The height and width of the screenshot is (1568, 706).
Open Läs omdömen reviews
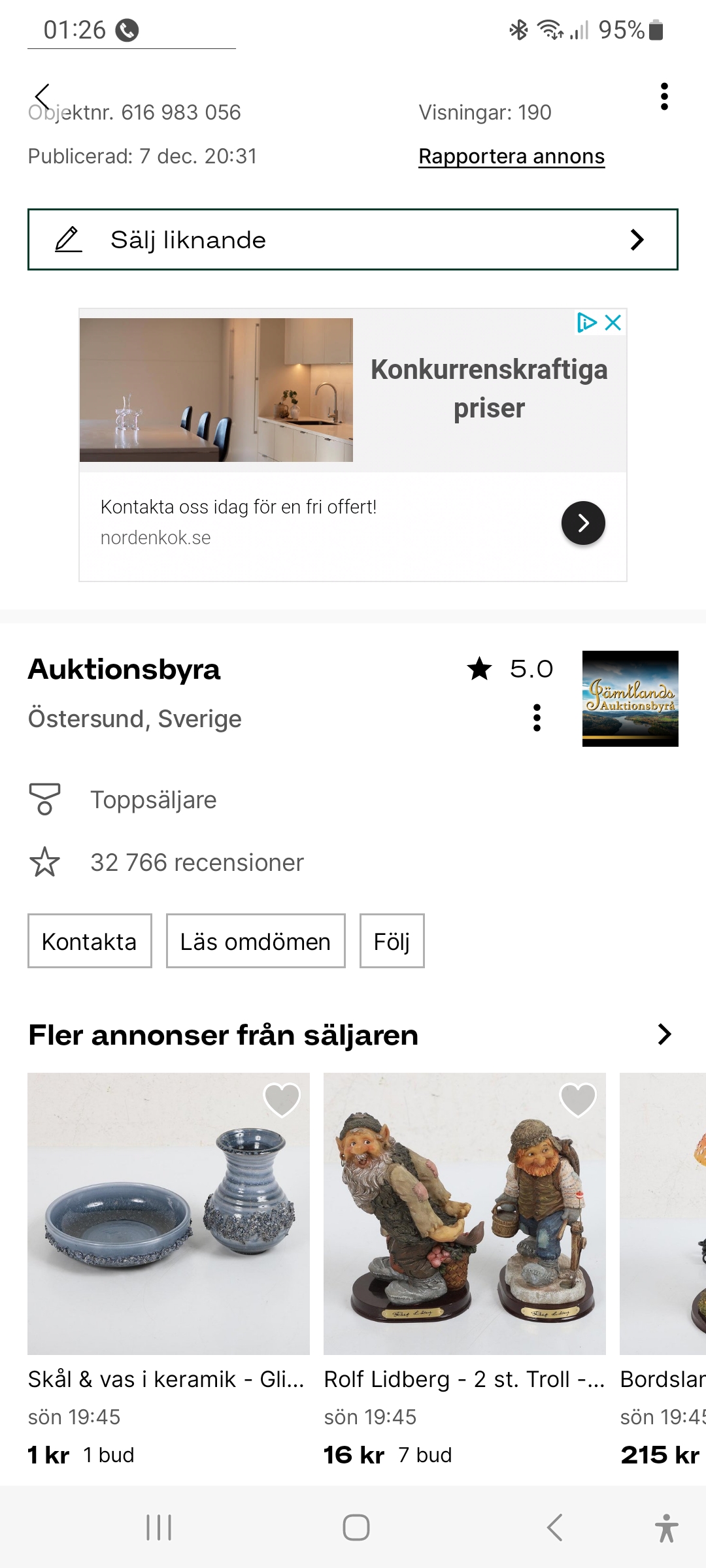pos(256,941)
